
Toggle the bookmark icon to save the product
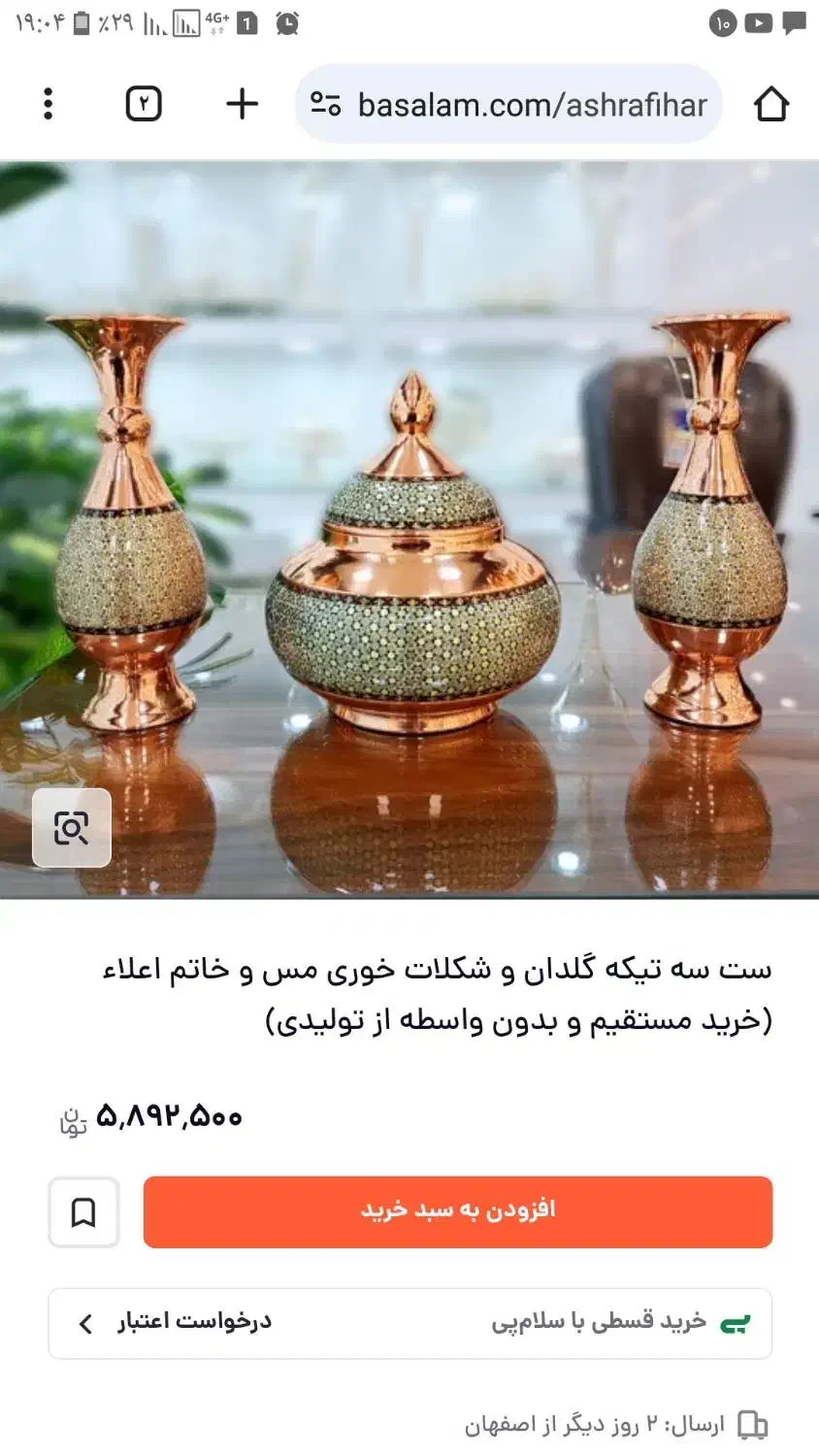tap(82, 1210)
